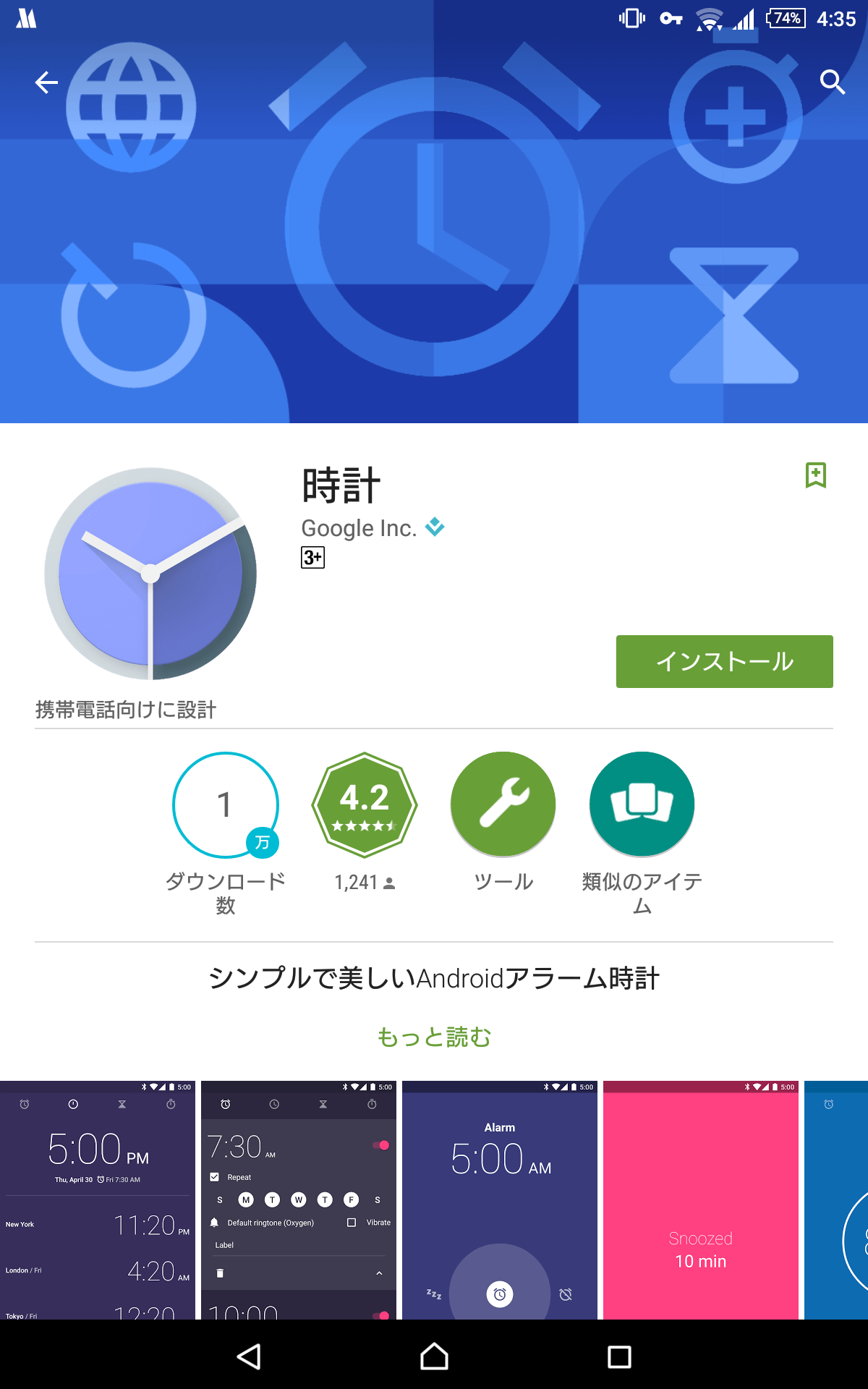This screenshot has height=1389, width=868.
Task: Enable the Repeat checkbox in the screenshot
Action: coord(214,1177)
